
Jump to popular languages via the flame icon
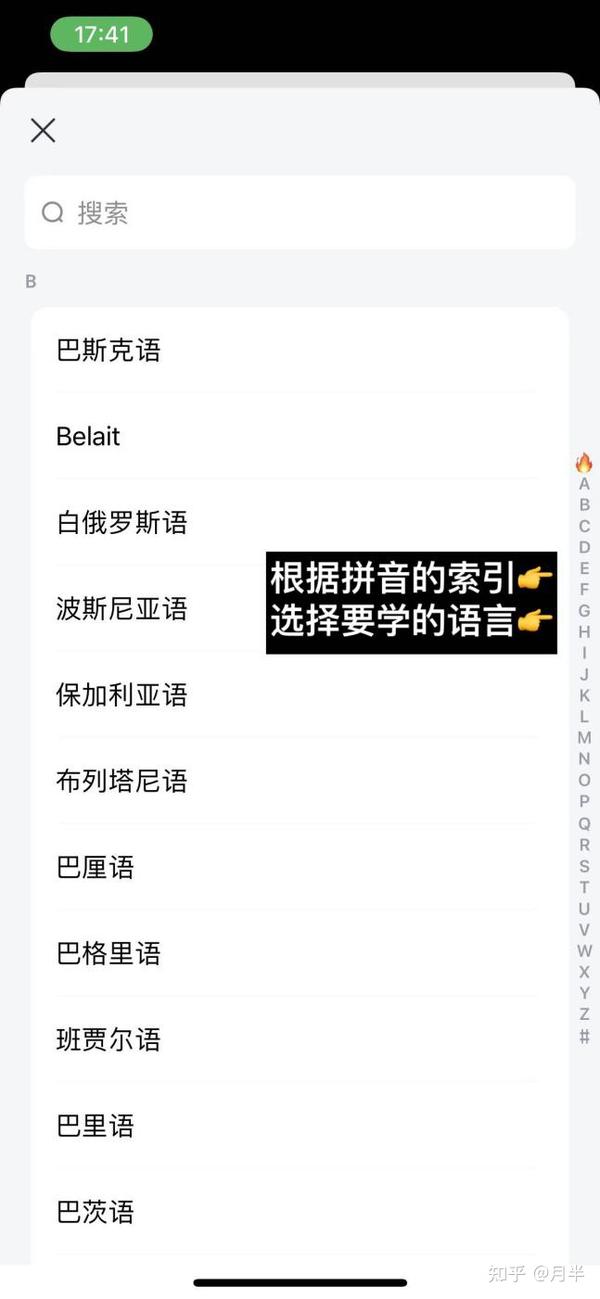click(584, 463)
